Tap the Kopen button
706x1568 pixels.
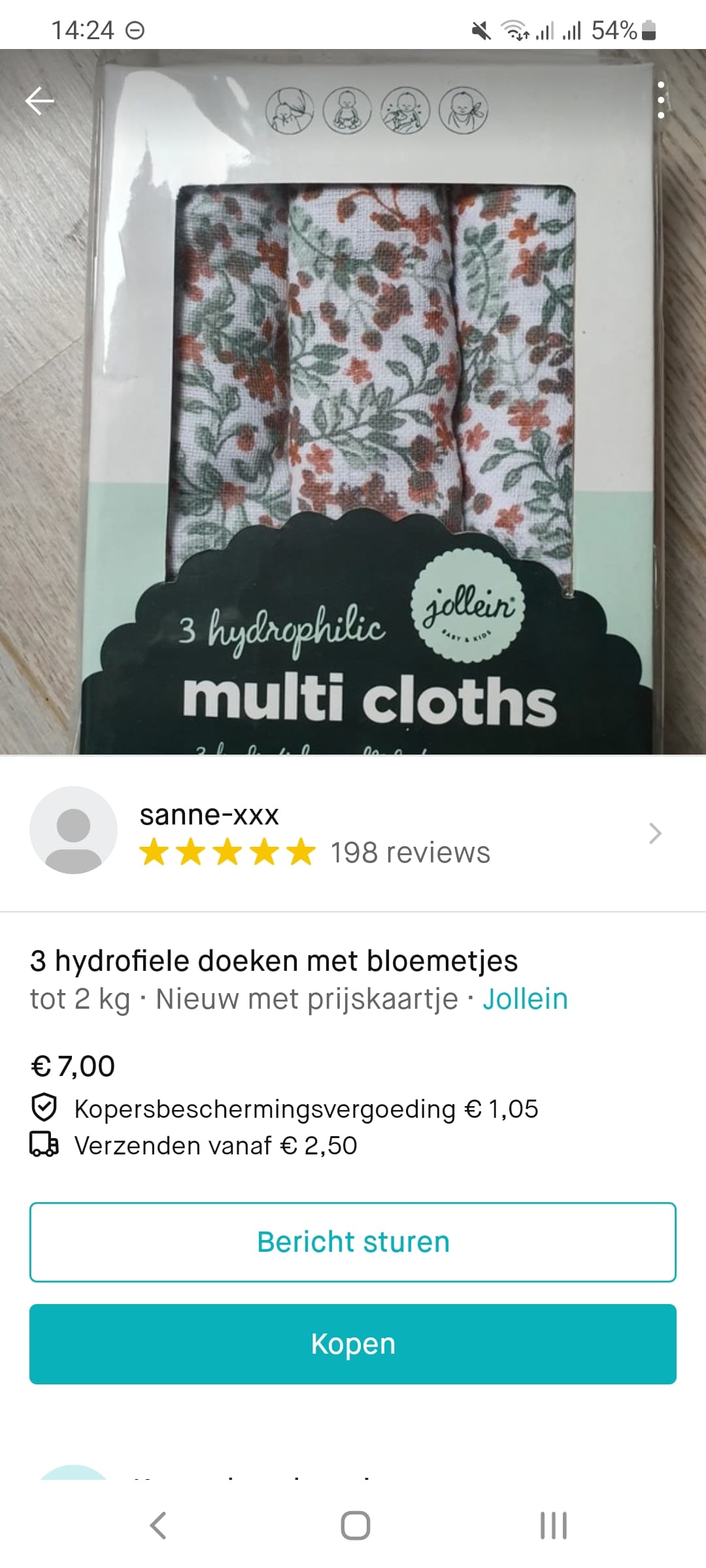pos(353,1344)
